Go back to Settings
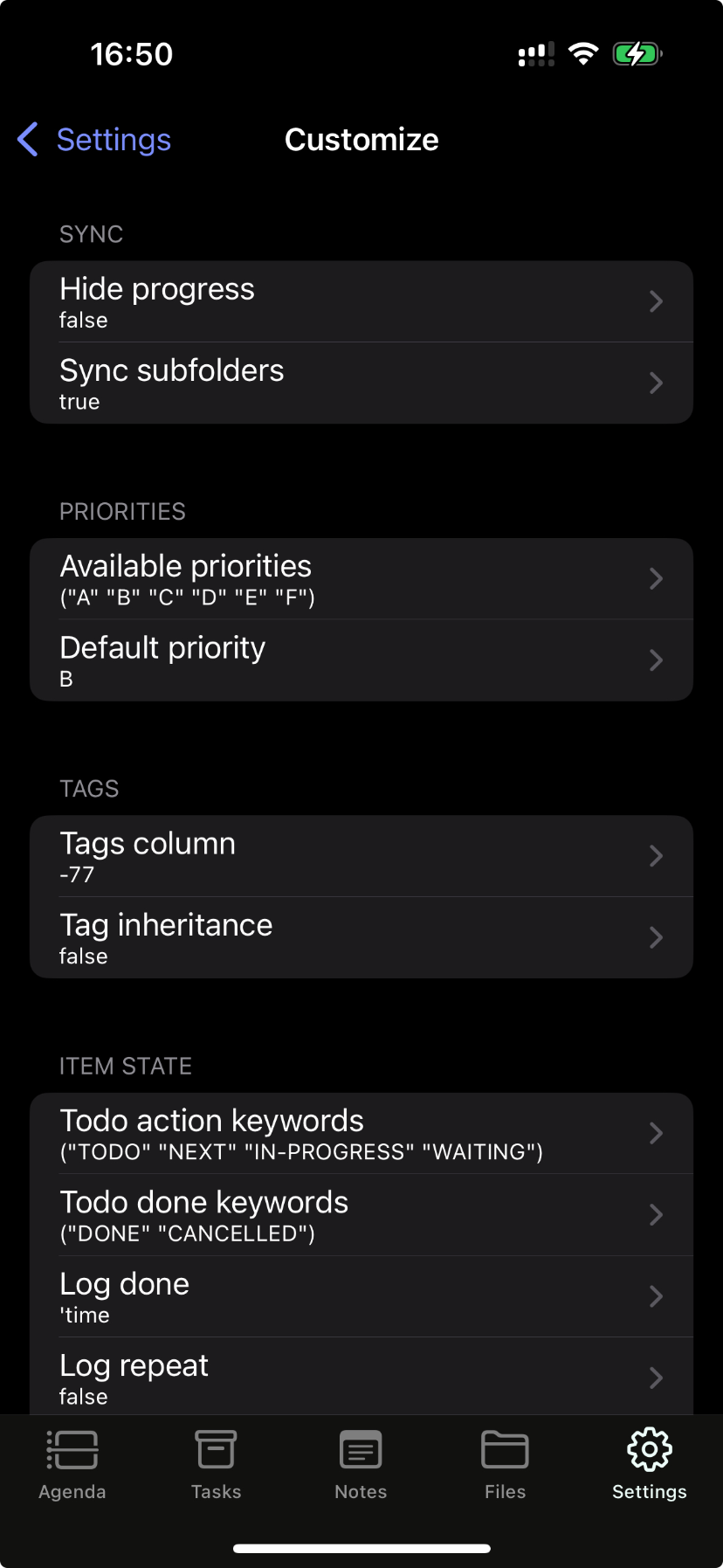 tap(94, 140)
